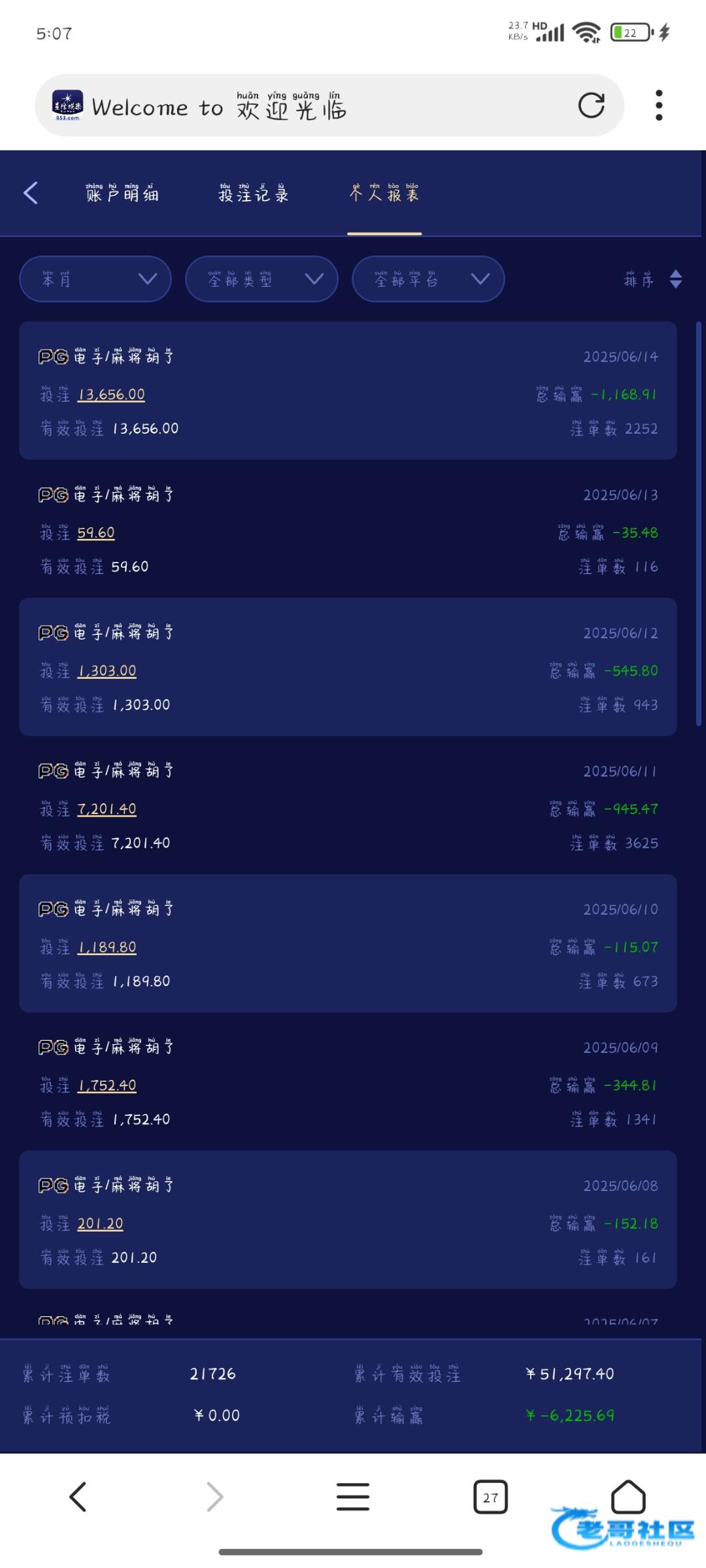Image resolution: width=706 pixels, height=1568 pixels.
Task: Reload the page with the refresh icon
Action: [591, 105]
